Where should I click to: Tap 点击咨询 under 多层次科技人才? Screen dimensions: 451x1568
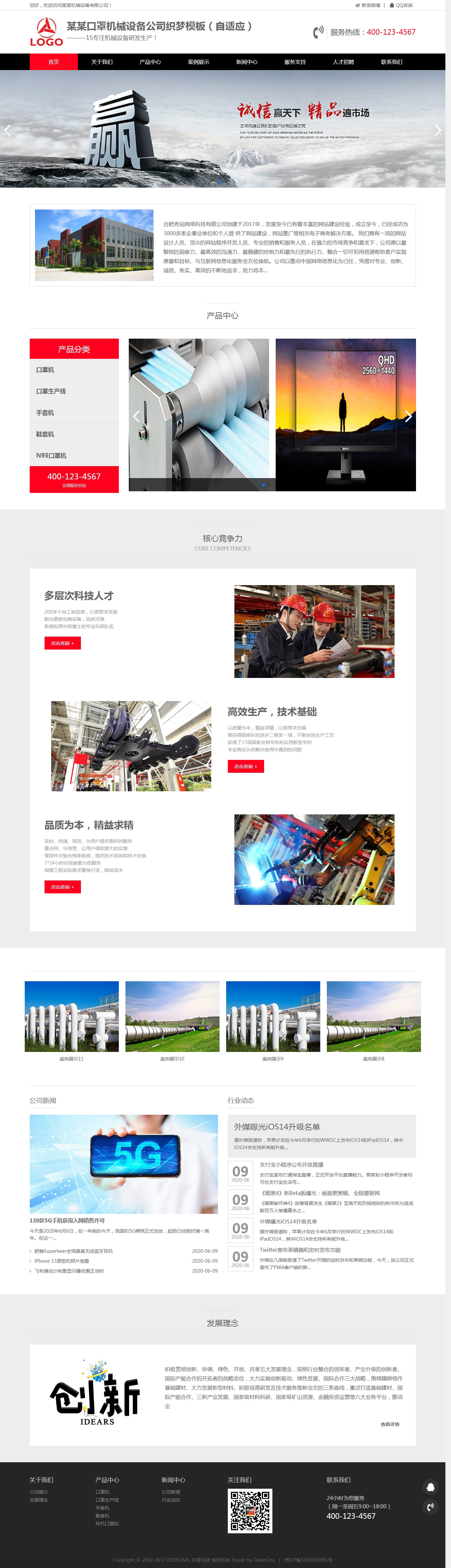pyautogui.click(x=62, y=643)
